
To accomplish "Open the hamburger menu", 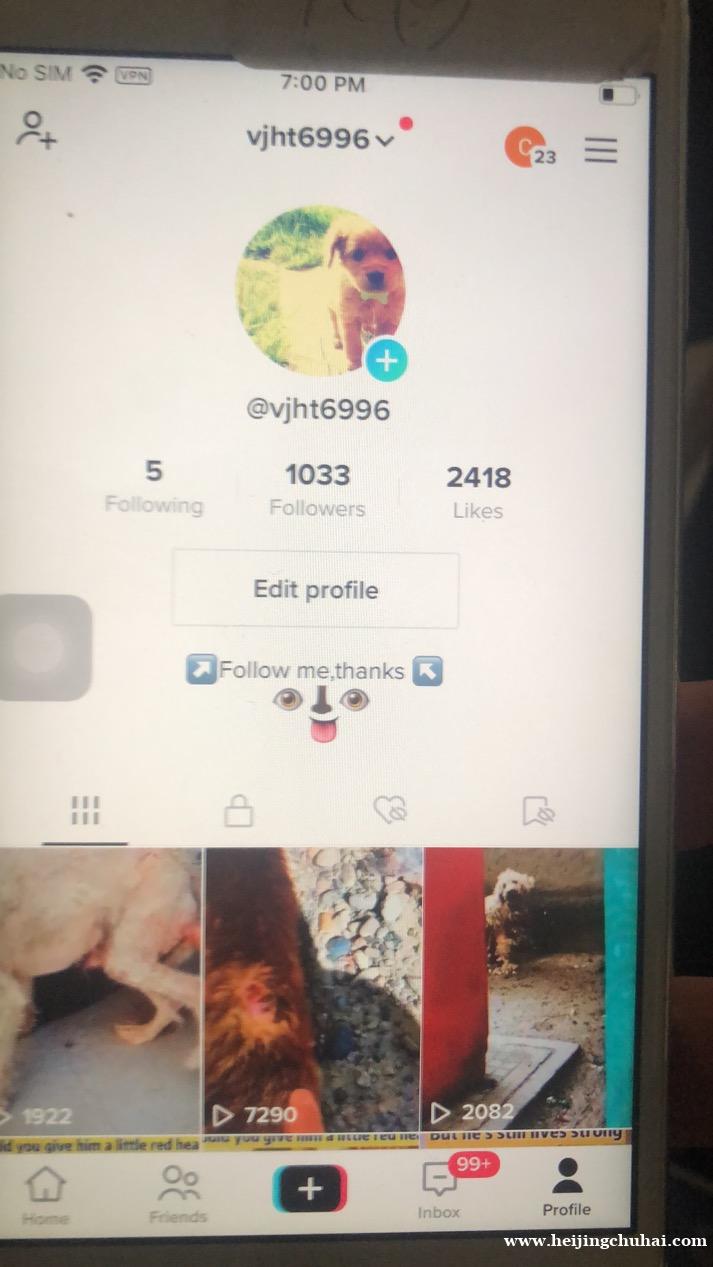I will [x=601, y=150].
